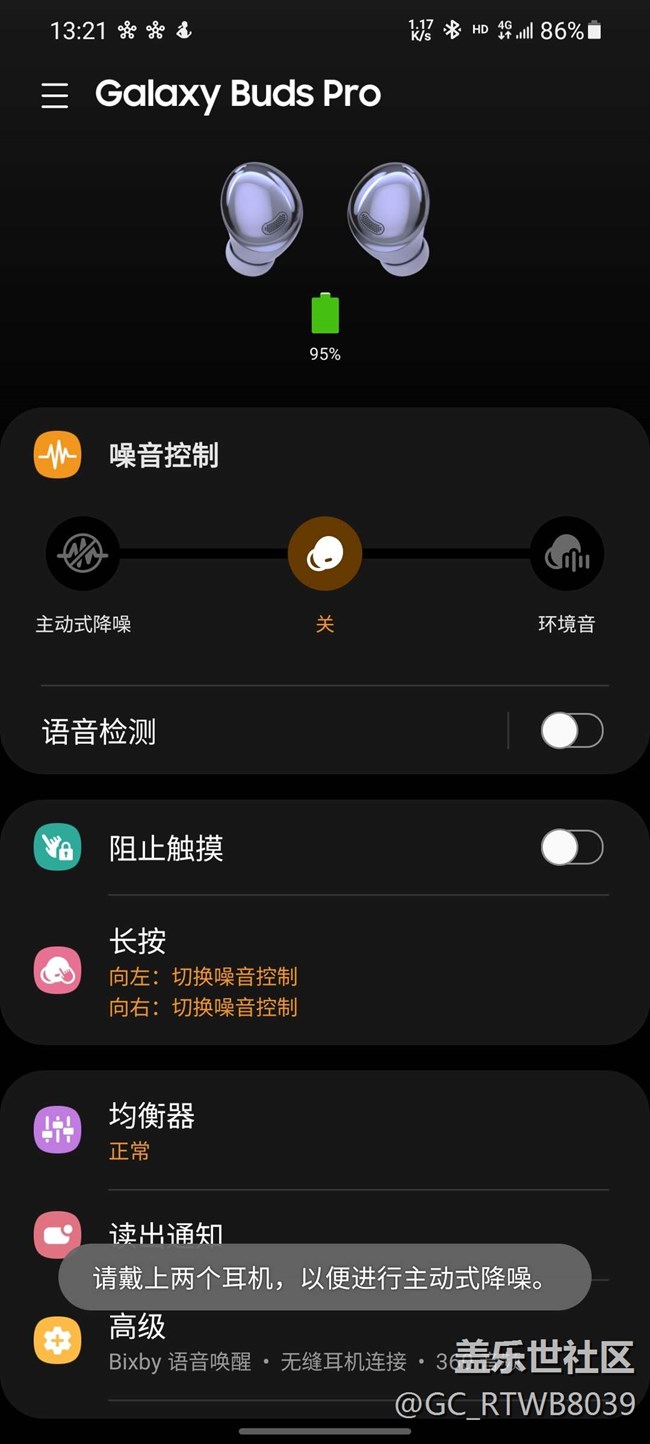Enable the 阻止触摸 switch
The image size is (650, 1444).
(571, 848)
